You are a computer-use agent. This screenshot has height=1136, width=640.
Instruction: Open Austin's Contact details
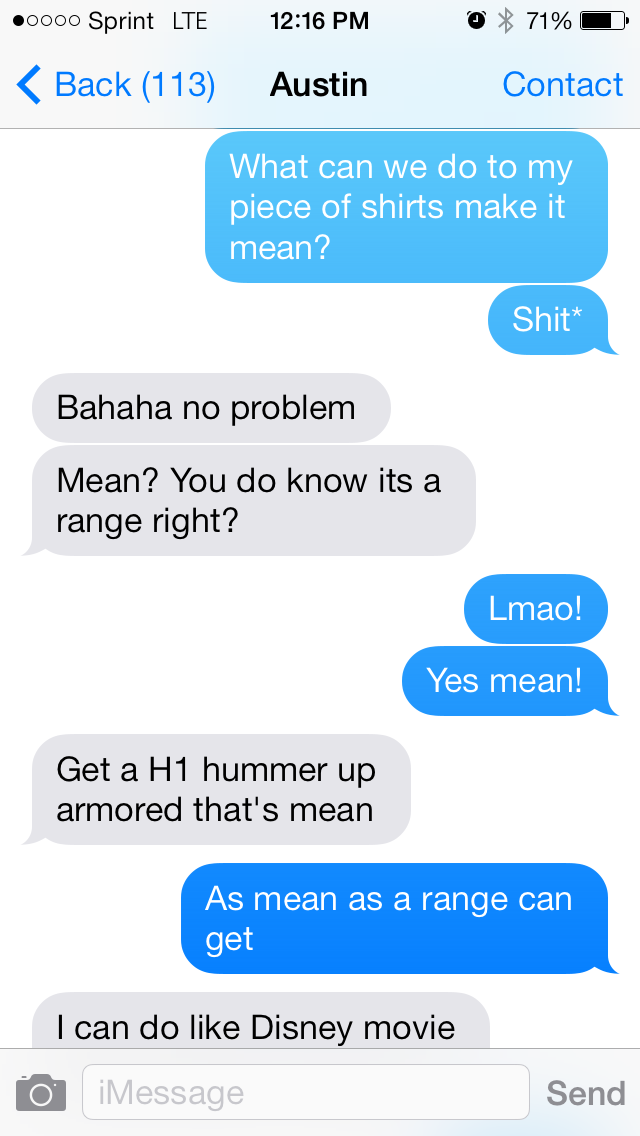pyautogui.click(x=562, y=85)
